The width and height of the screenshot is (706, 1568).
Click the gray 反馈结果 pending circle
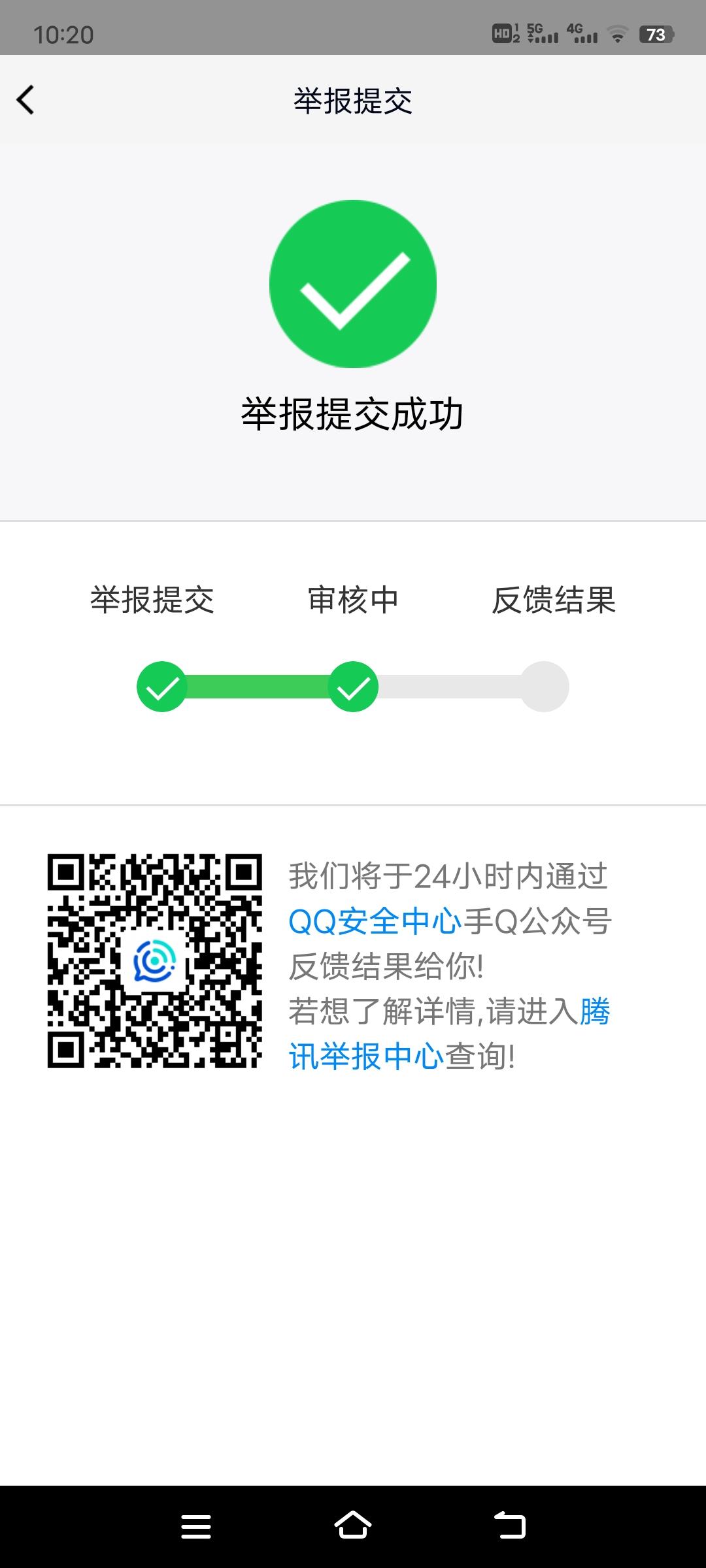coord(543,687)
